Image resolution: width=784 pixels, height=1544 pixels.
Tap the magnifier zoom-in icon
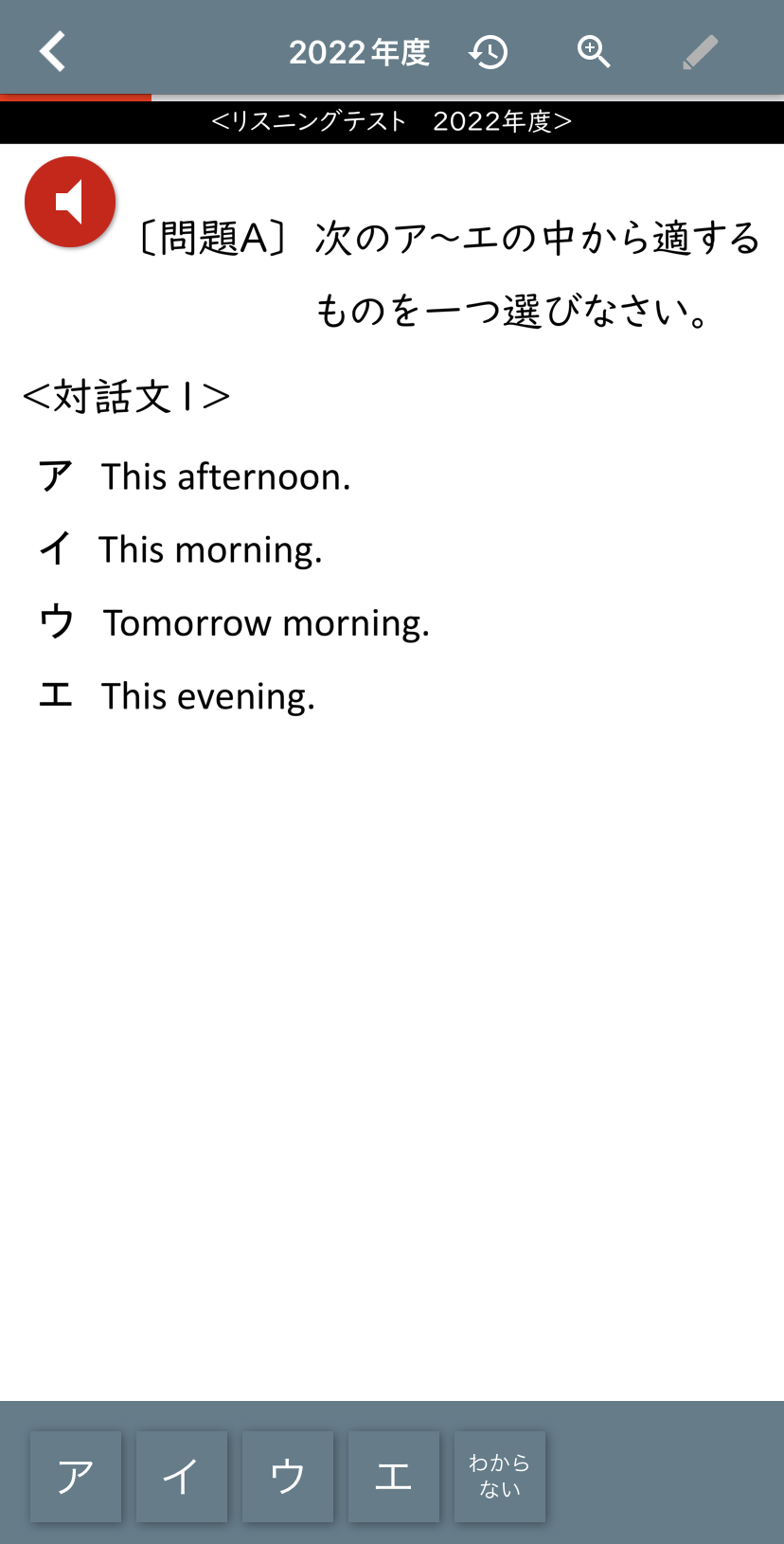(x=594, y=51)
